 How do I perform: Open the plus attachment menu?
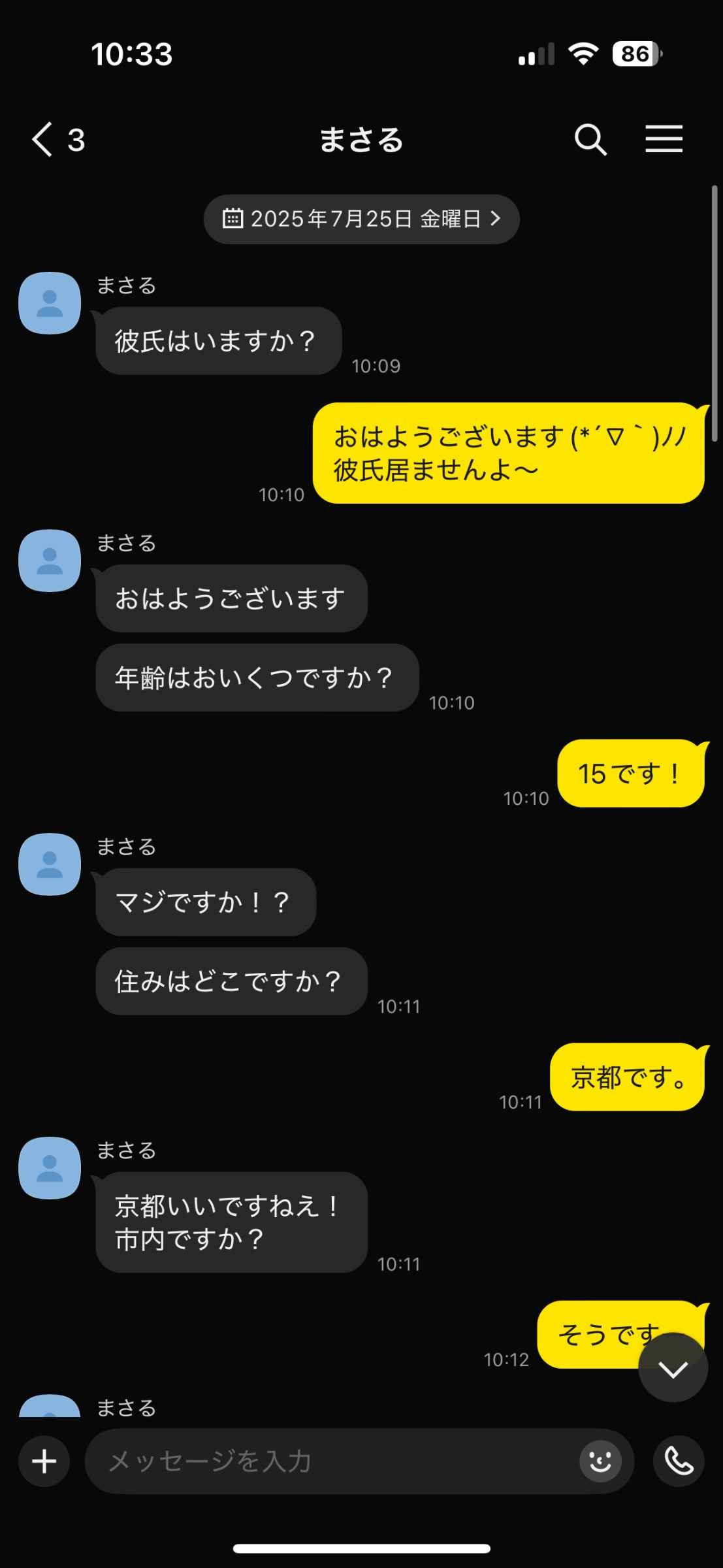coord(44,1462)
